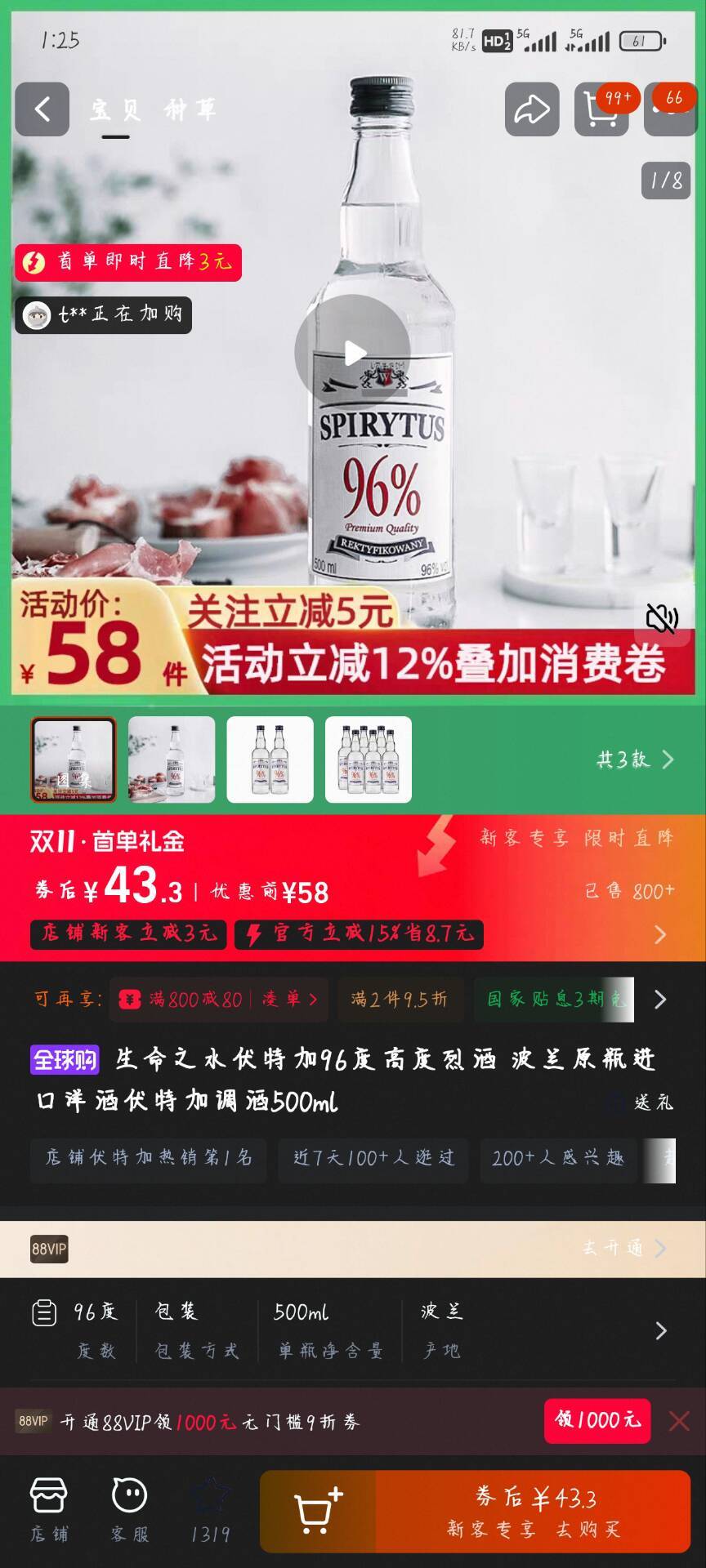This screenshot has height=1568, width=706.
Task: Buy now at 券后¥43.3
Action: (x=534, y=1511)
